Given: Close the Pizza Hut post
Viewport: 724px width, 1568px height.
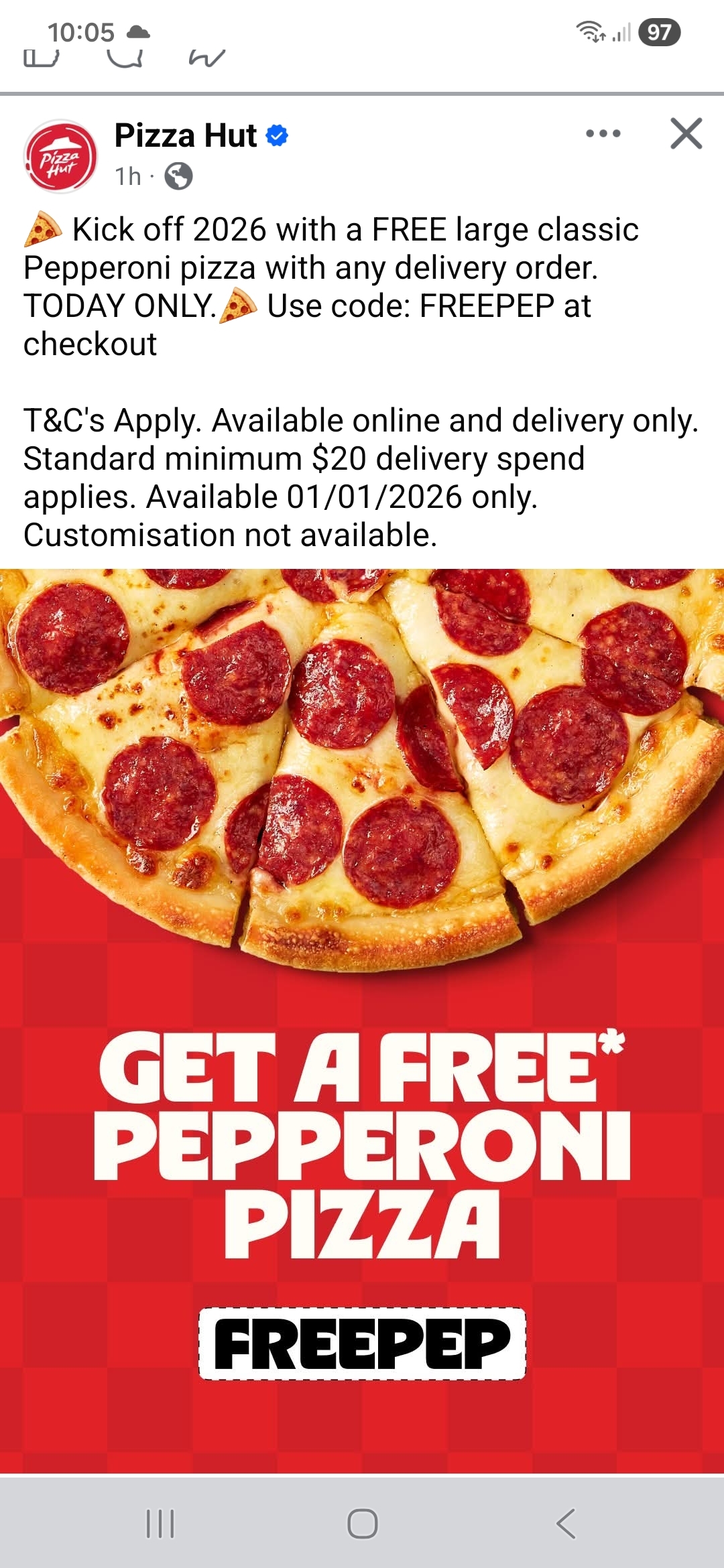Looking at the screenshot, I should [x=686, y=133].
